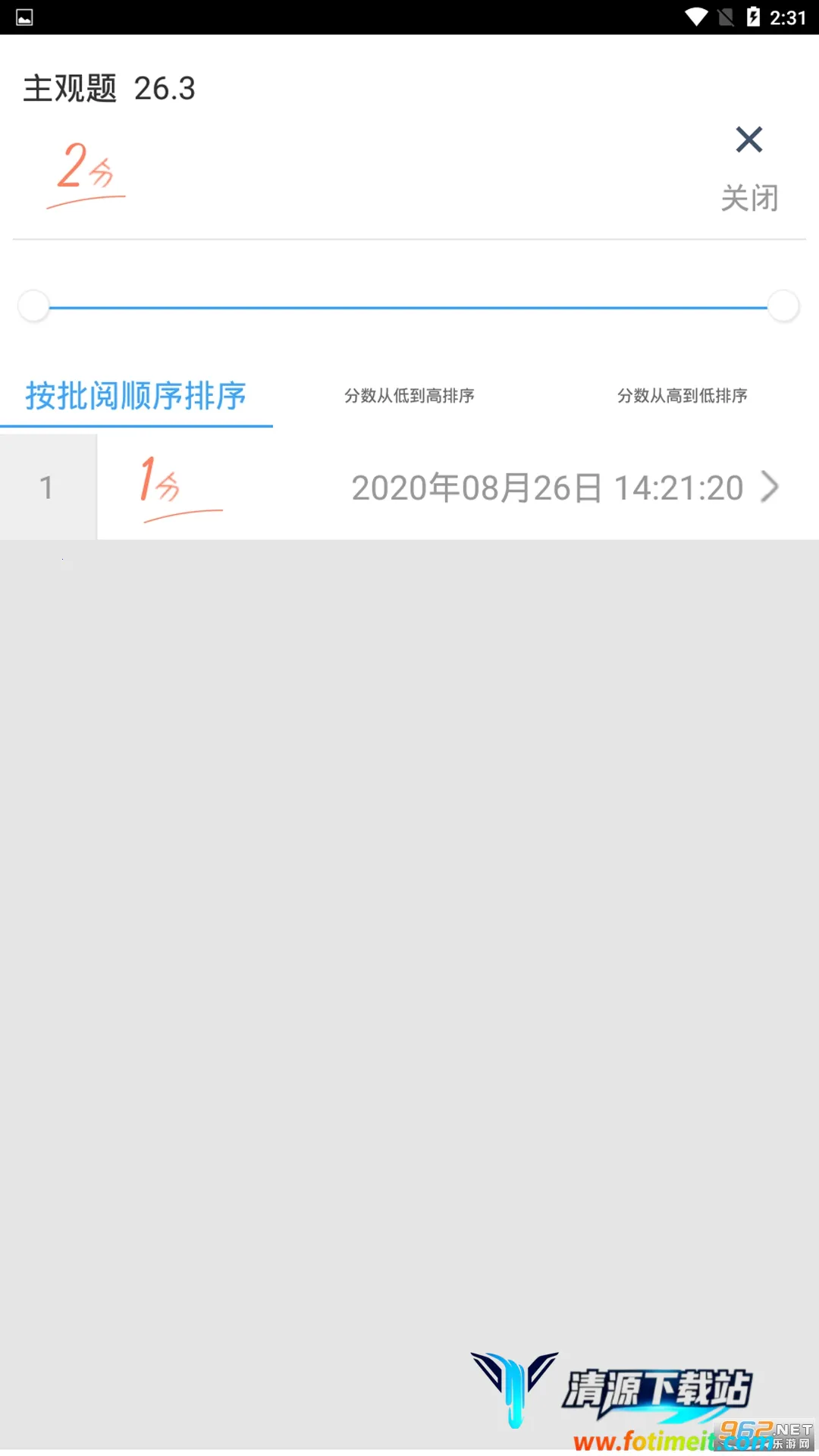Screen dimensions: 819x1456
Task: Switch to 按批阅顺序排序 tab
Action: click(x=136, y=396)
